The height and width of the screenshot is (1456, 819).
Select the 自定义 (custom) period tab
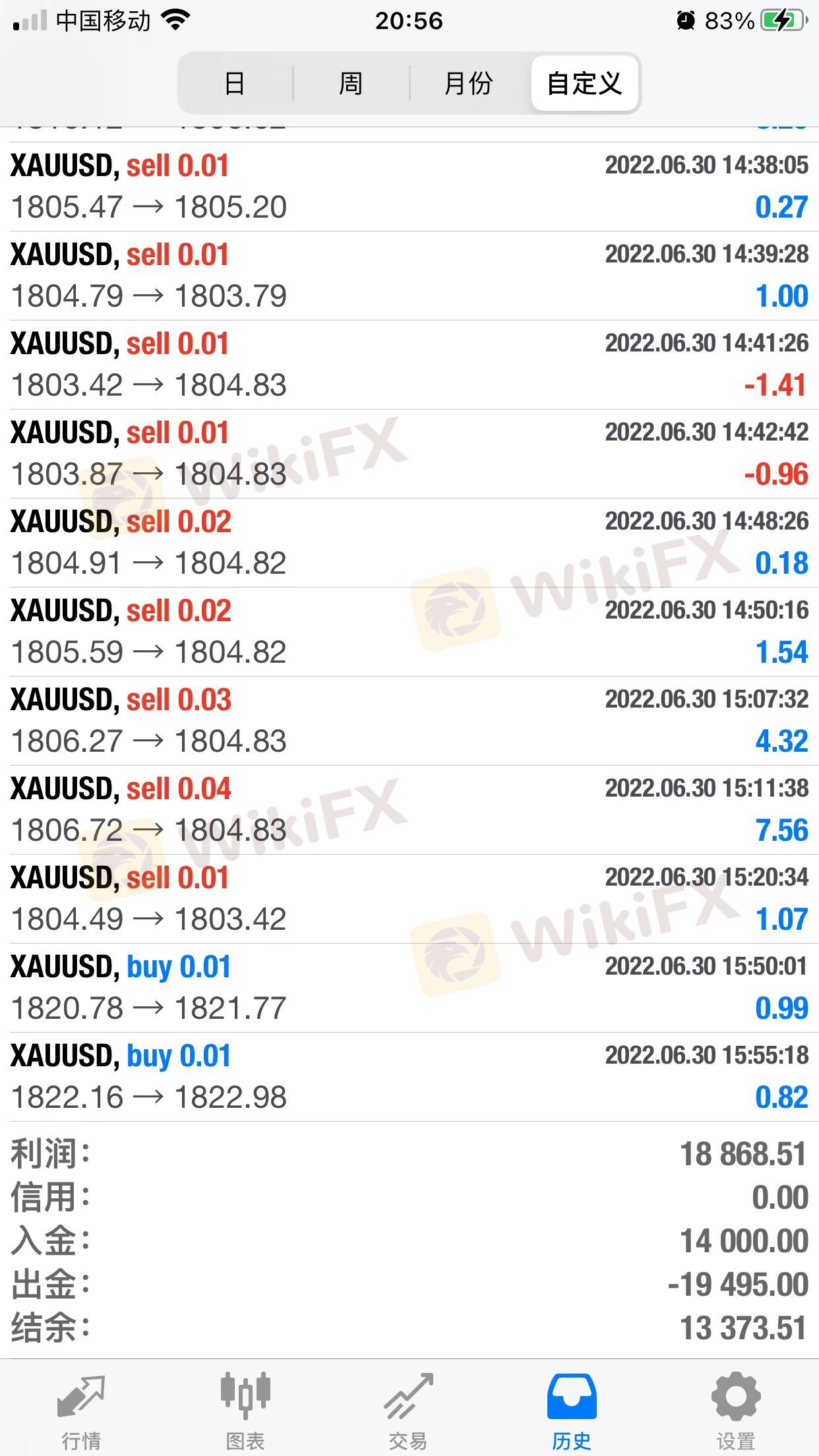point(584,84)
